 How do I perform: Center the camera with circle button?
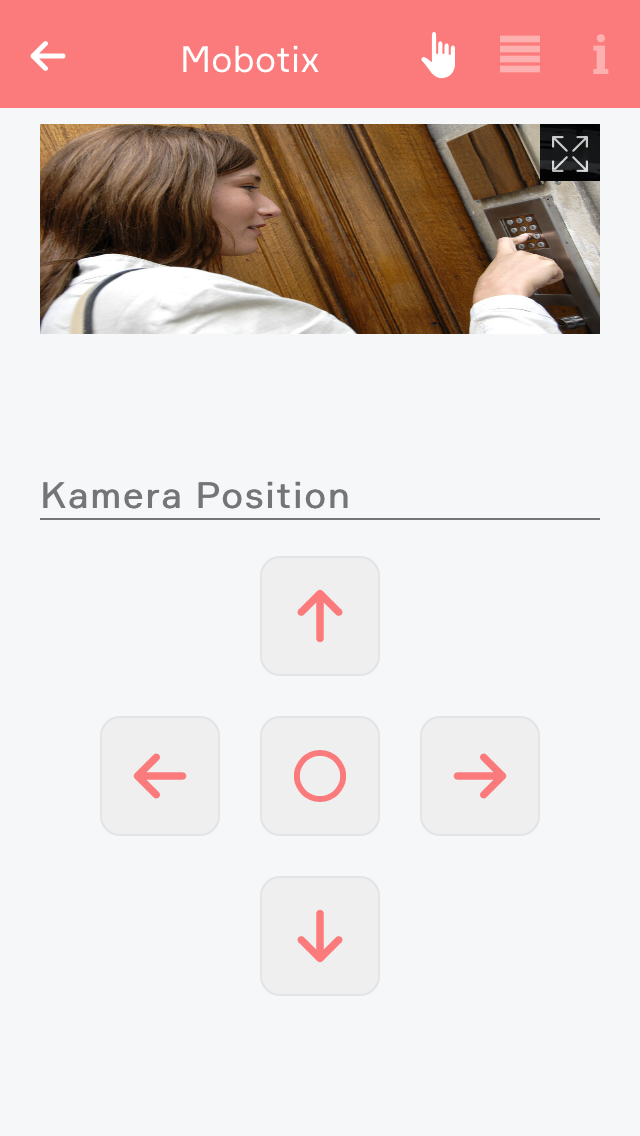pyautogui.click(x=320, y=776)
